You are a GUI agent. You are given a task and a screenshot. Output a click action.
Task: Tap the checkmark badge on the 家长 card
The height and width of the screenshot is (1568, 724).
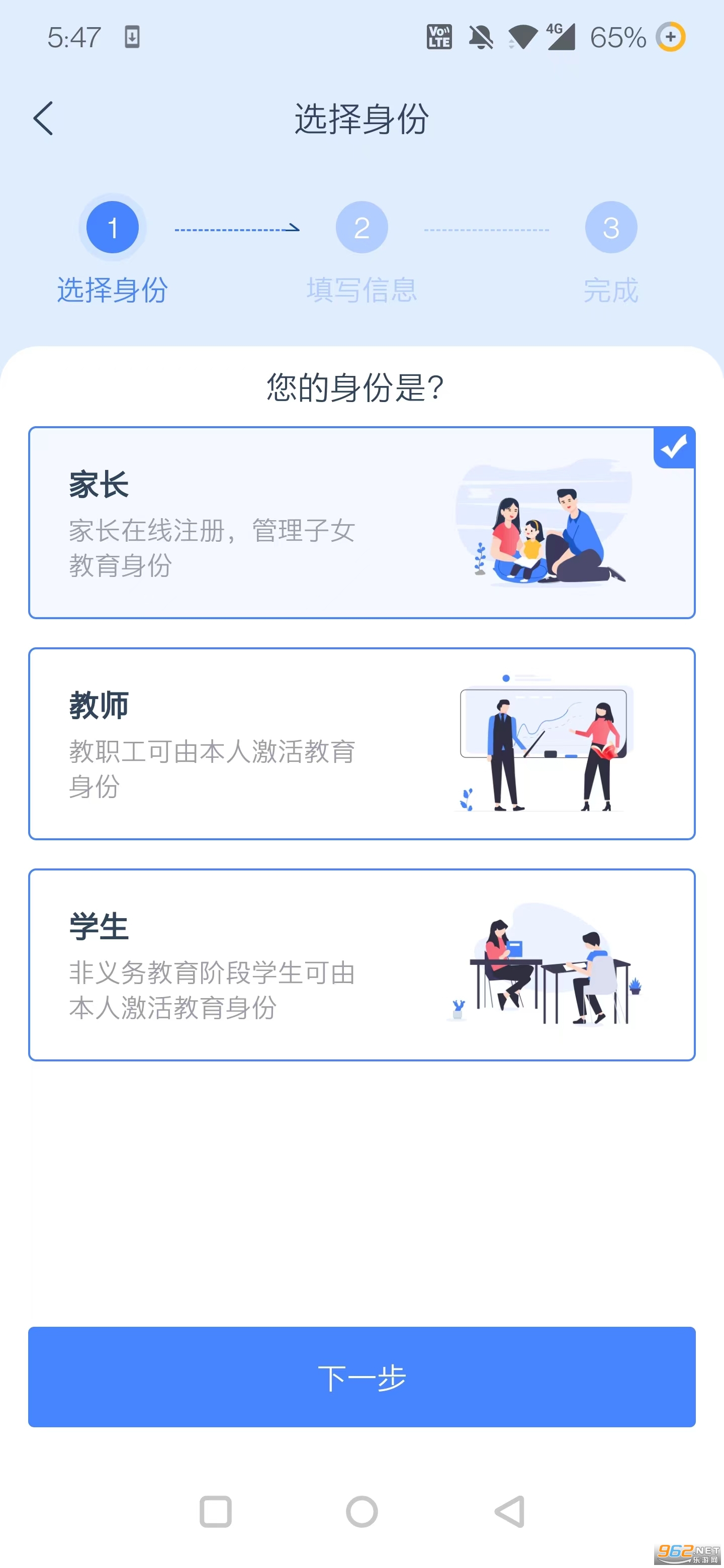(x=674, y=446)
